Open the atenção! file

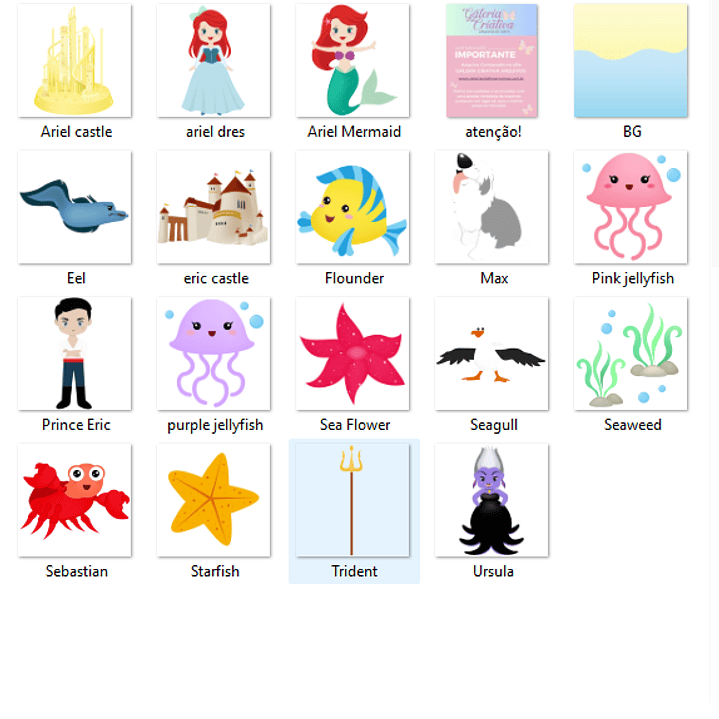492,62
